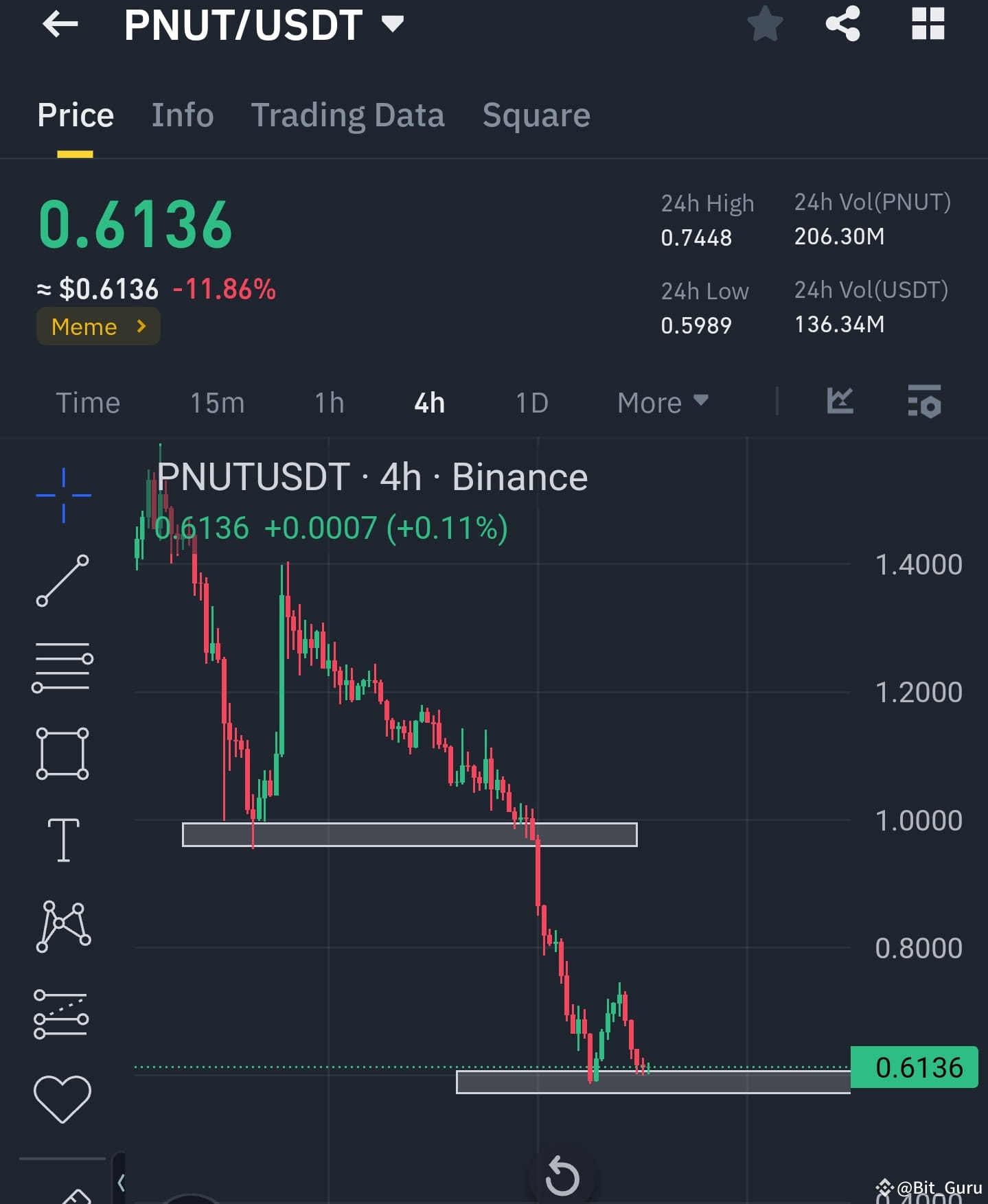The width and height of the screenshot is (988, 1204).
Task: Open the XABCD pattern tool
Action: point(63,925)
